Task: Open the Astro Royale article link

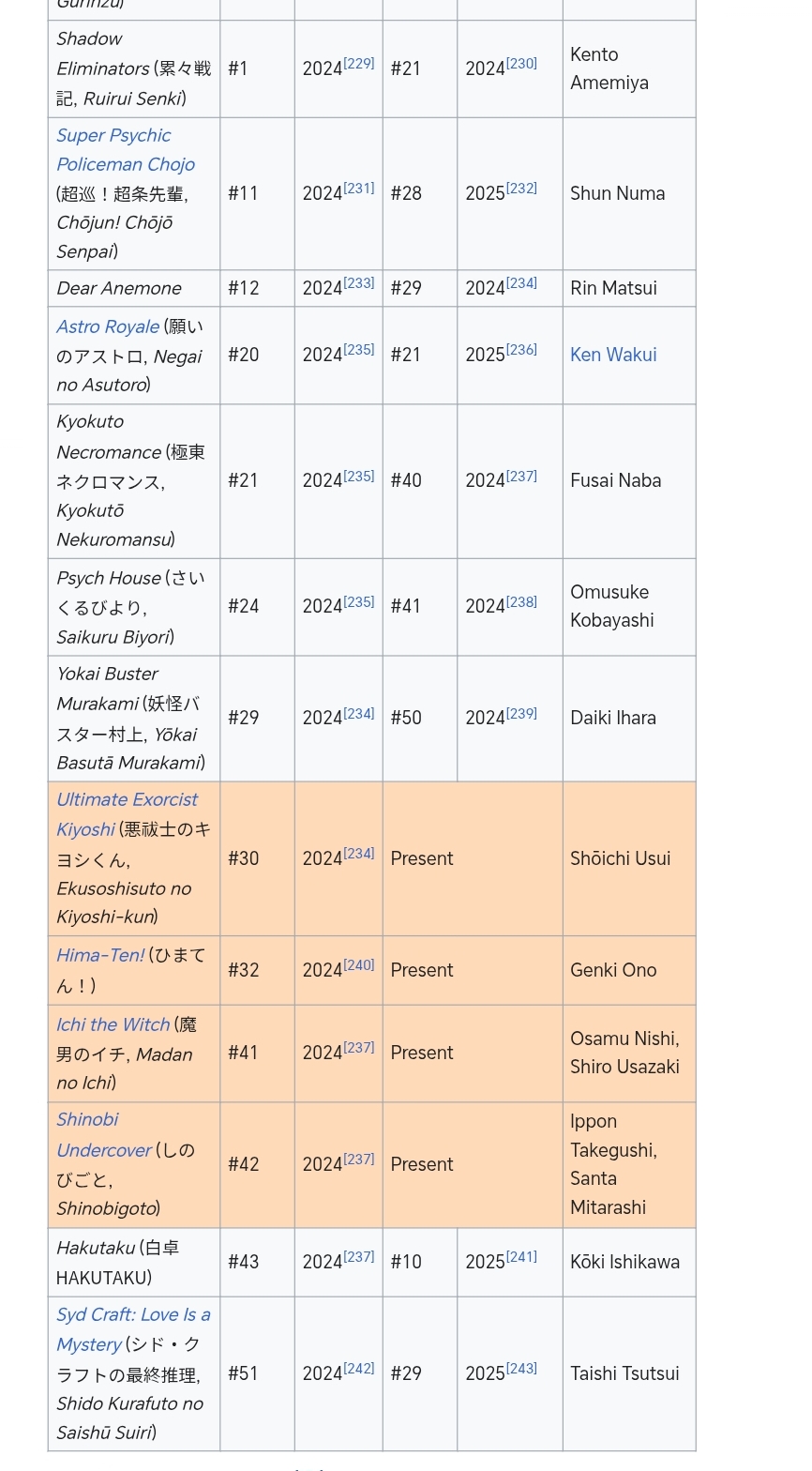Action: point(108,326)
